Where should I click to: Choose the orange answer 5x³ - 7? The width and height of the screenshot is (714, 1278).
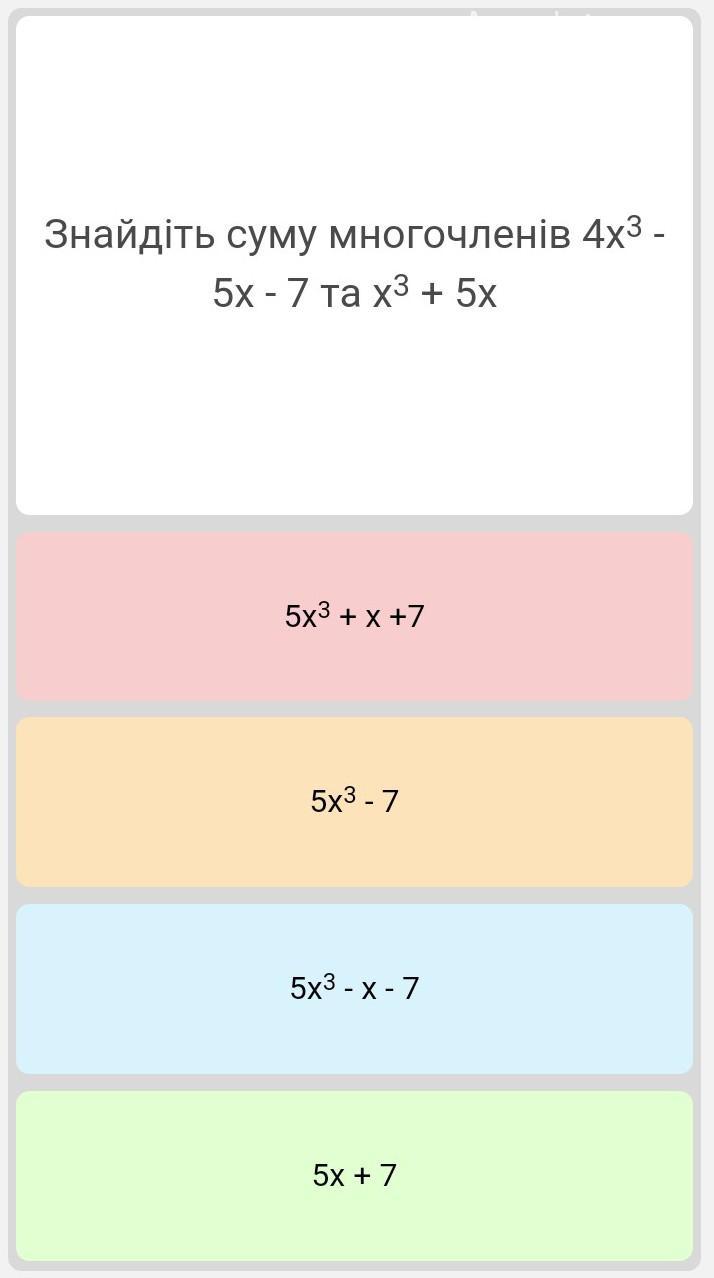coord(354,801)
